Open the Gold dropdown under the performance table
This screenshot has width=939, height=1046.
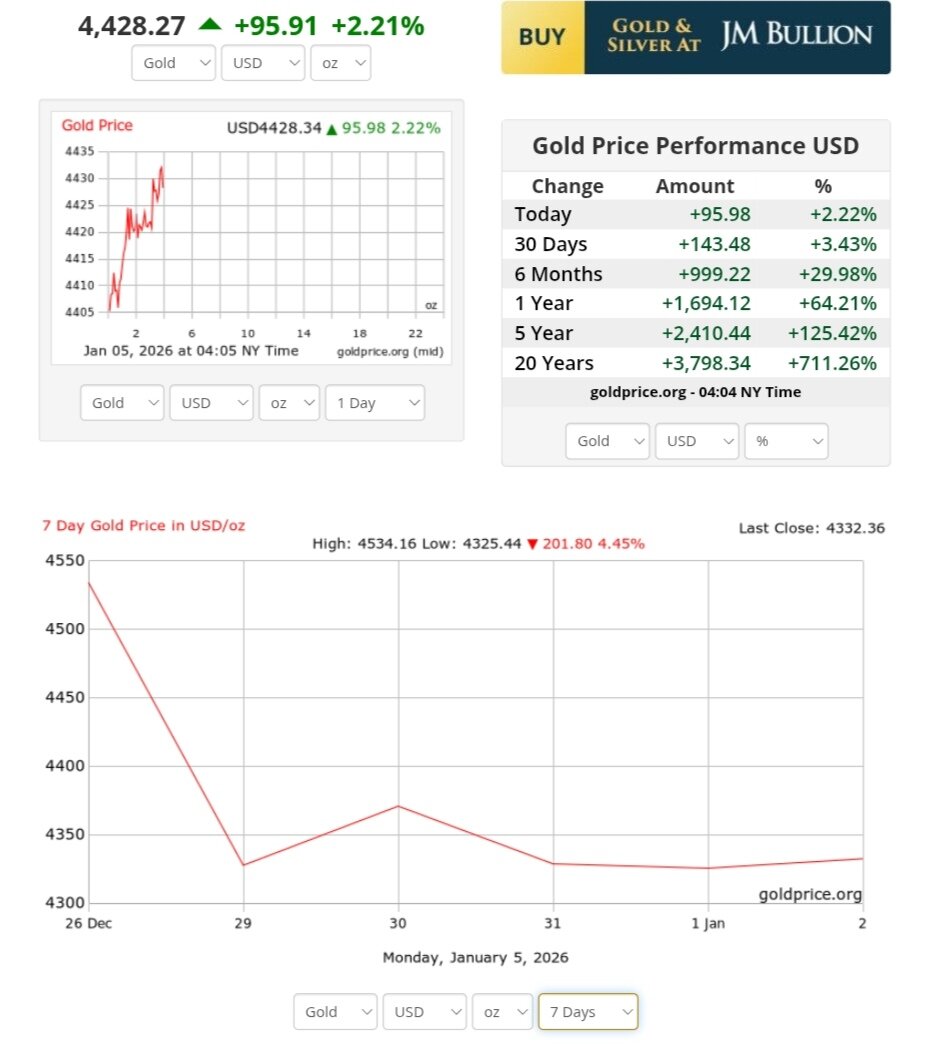point(607,441)
